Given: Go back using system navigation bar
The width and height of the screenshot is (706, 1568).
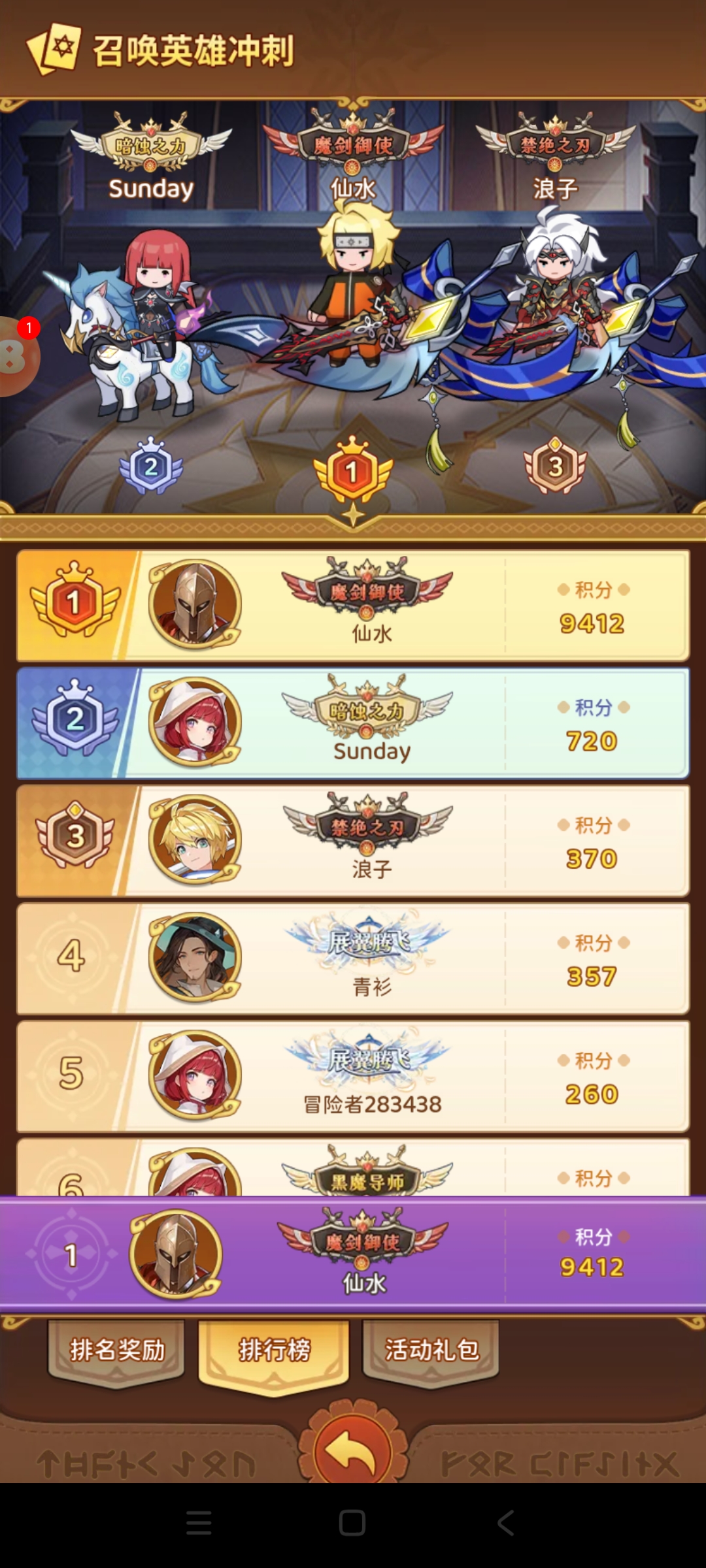Looking at the screenshot, I should (x=505, y=1523).
